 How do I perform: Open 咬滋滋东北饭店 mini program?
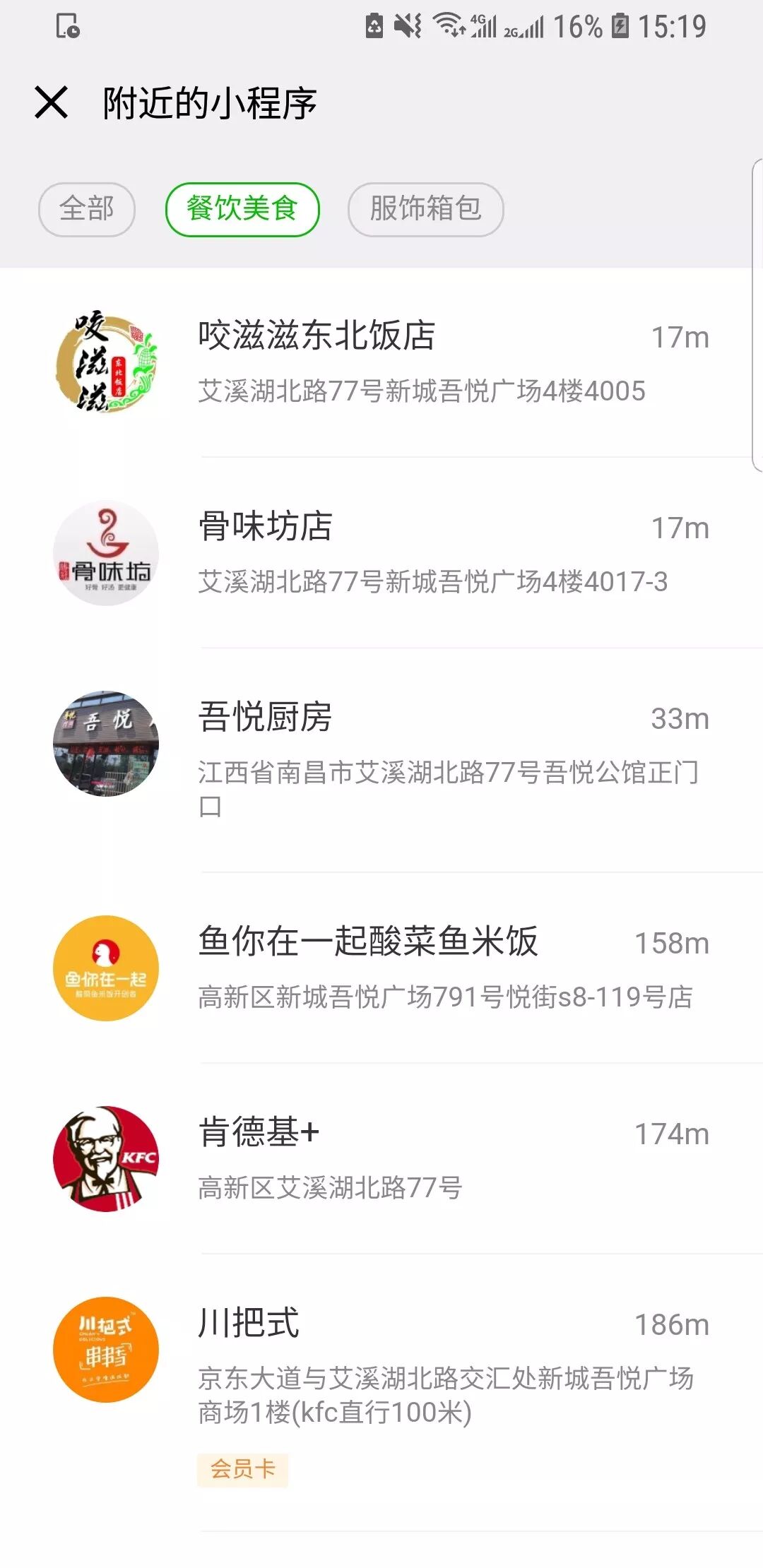(381, 362)
